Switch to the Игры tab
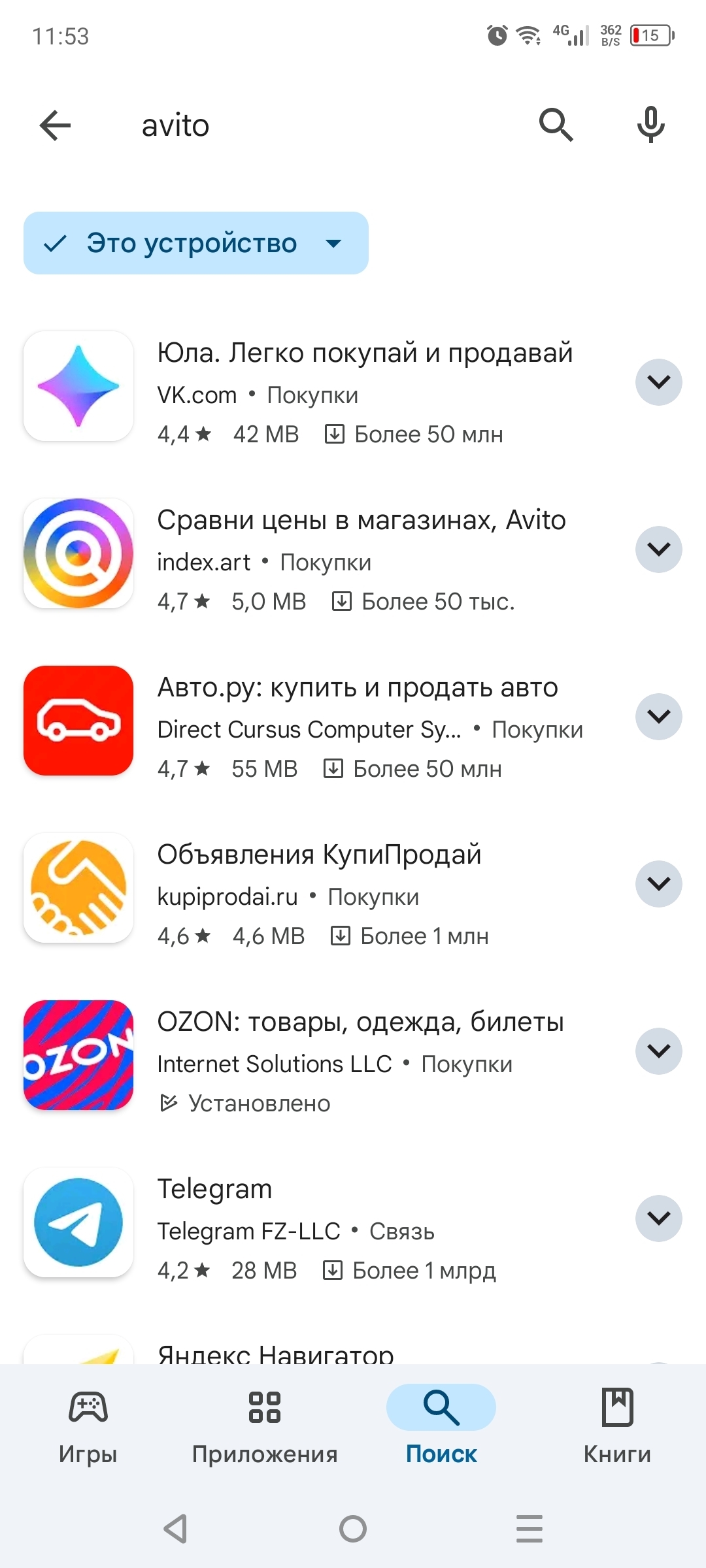This screenshot has width=706, height=1568. (x=88, y=1426)
